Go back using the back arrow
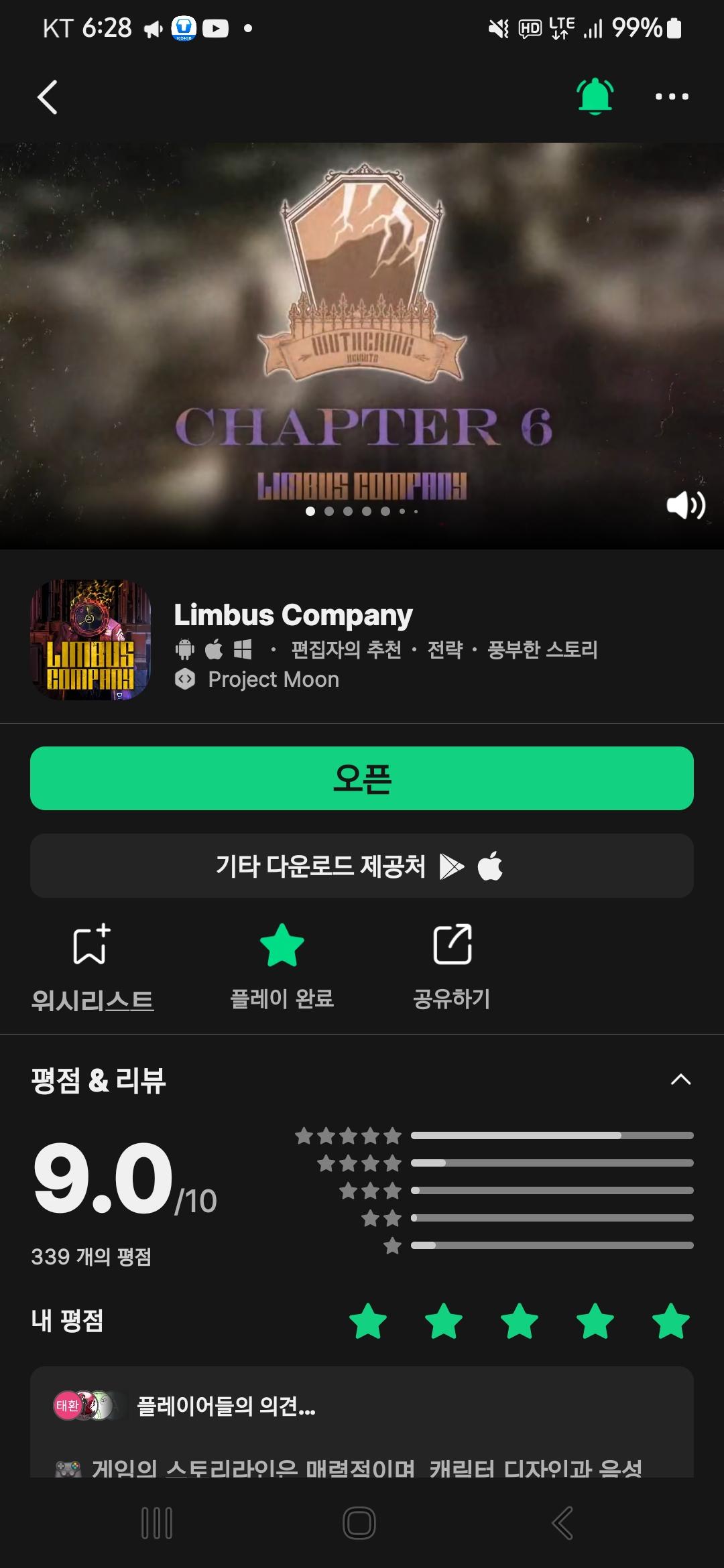 point(47,95)
